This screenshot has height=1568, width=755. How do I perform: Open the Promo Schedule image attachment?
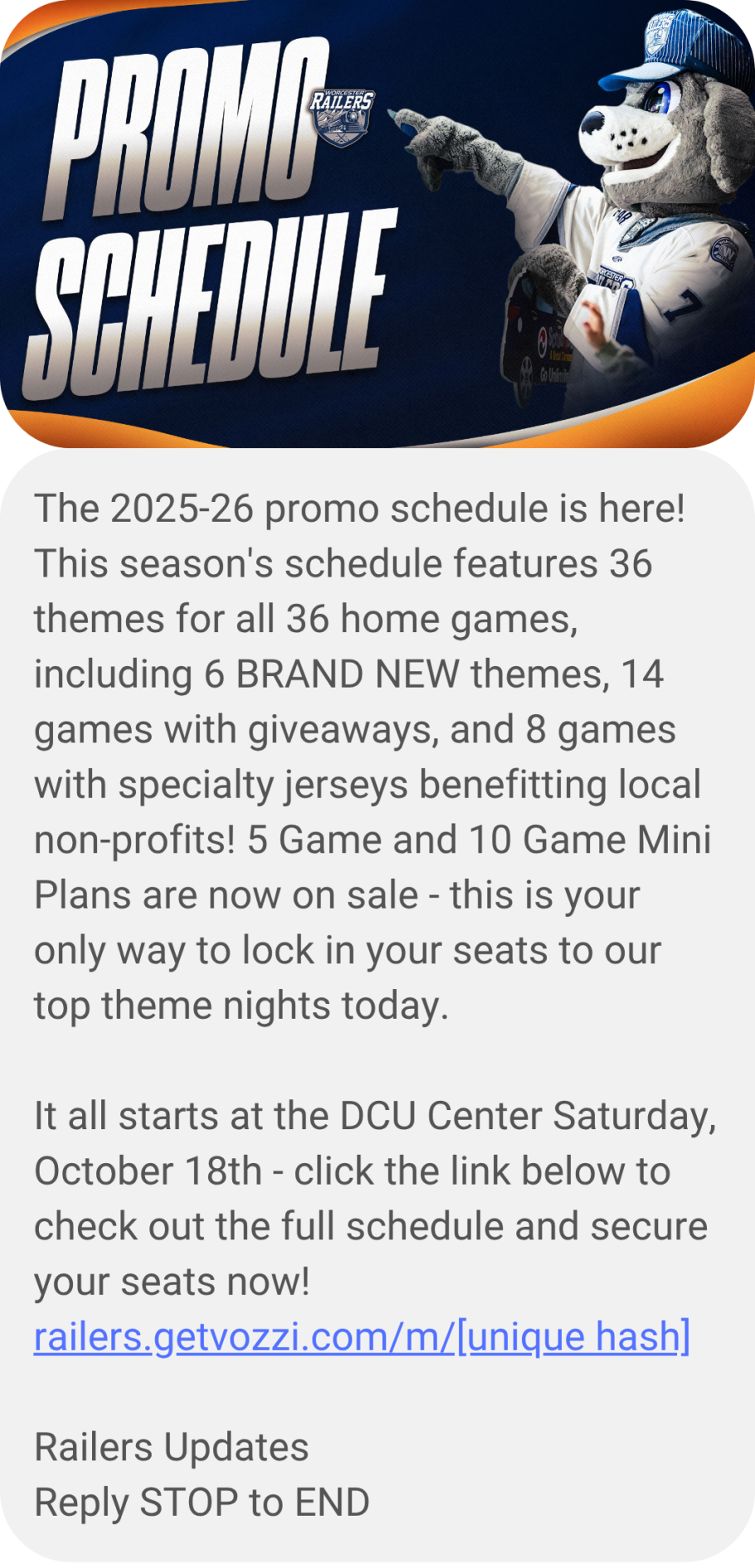[x=377, y=224]
